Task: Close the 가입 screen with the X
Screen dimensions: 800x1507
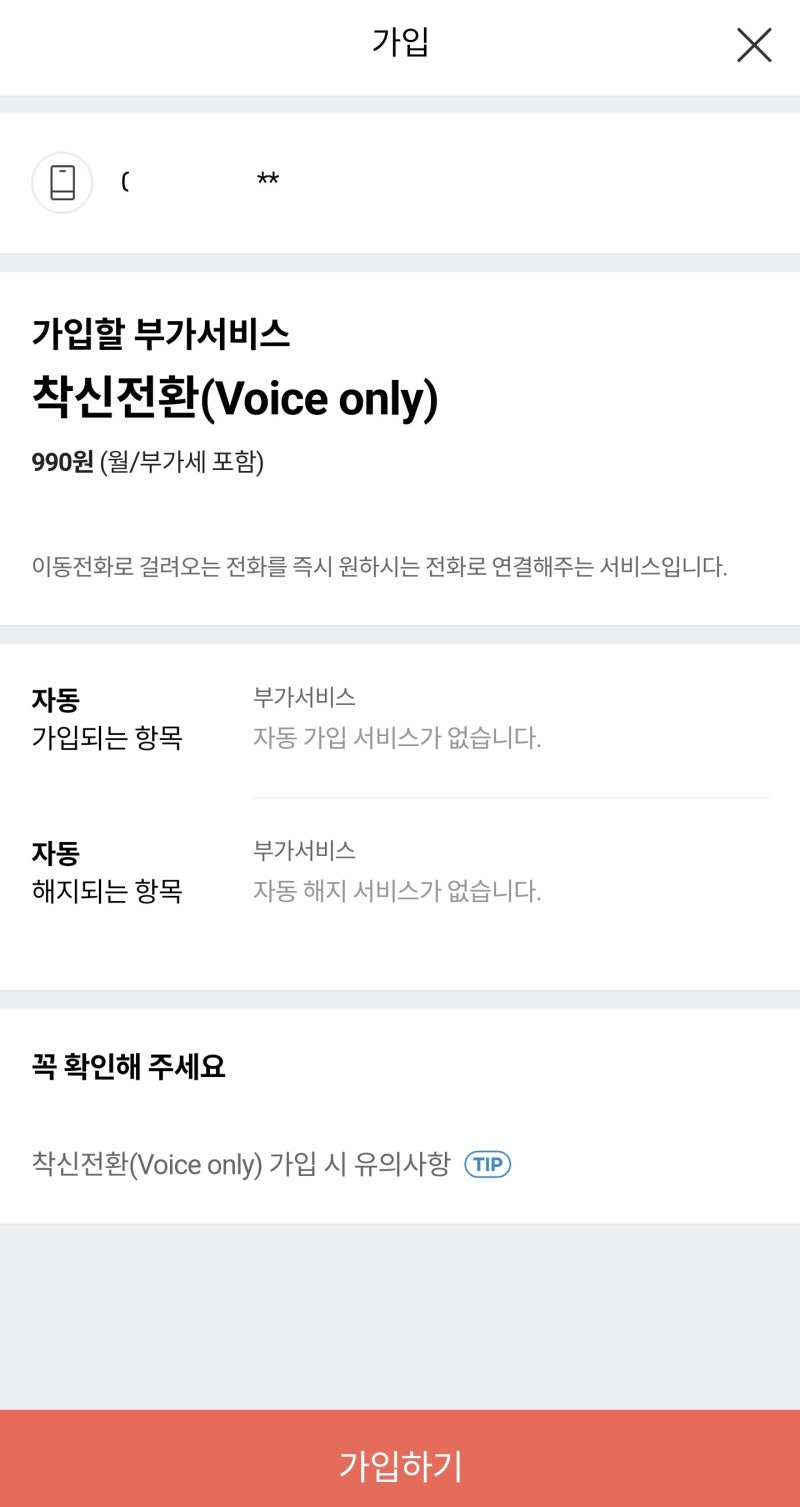Action: (754, 45)
